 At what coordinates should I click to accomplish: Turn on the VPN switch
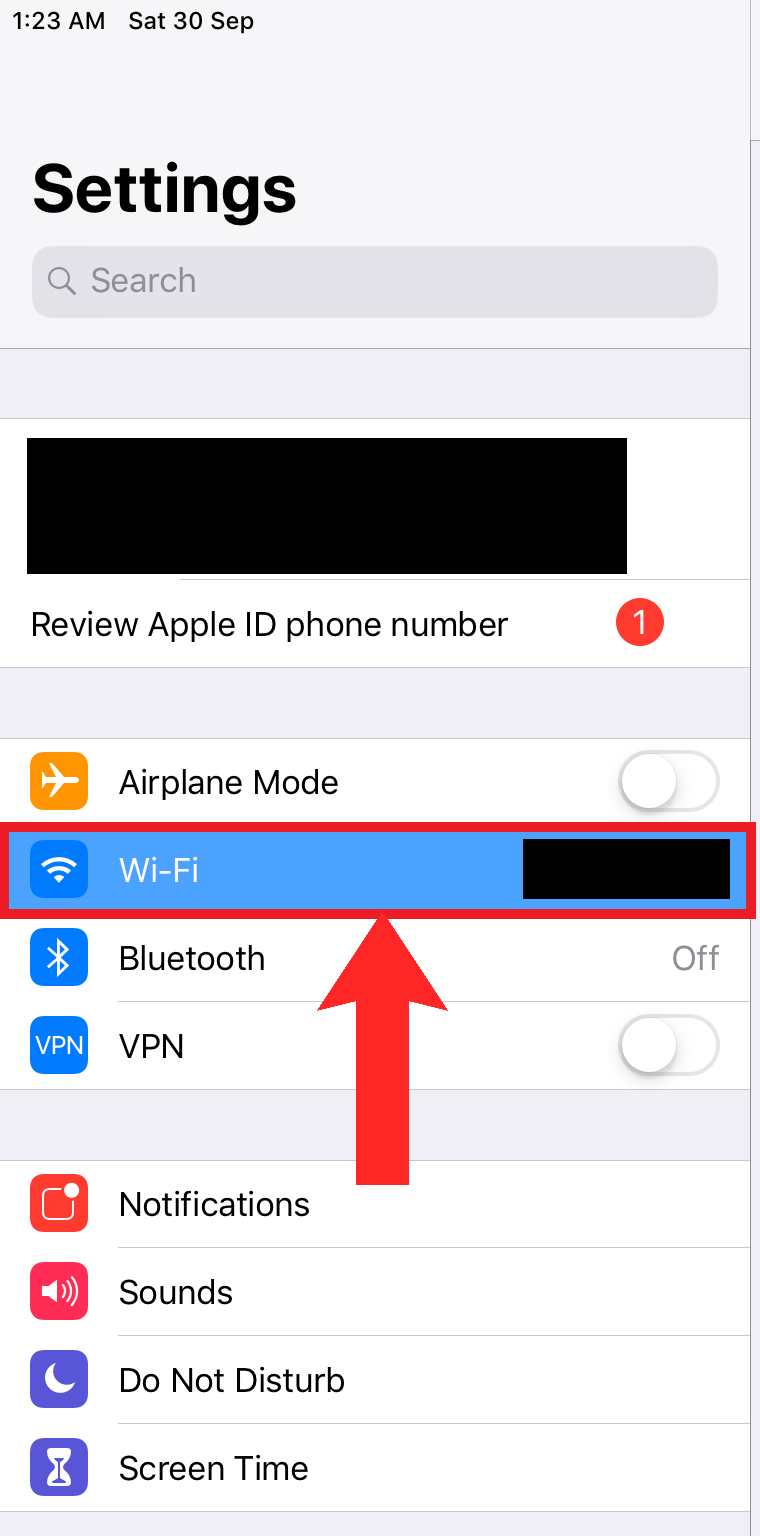668,1046
